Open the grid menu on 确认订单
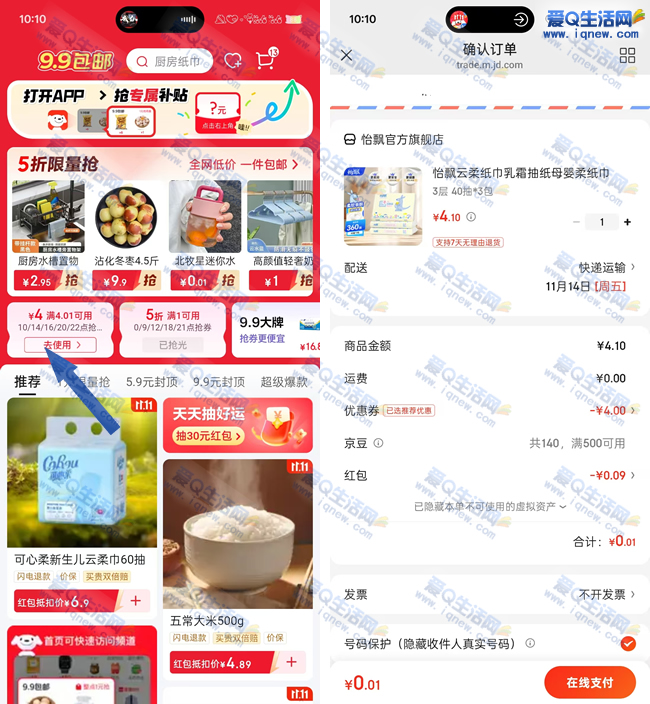 pos(627,56)
